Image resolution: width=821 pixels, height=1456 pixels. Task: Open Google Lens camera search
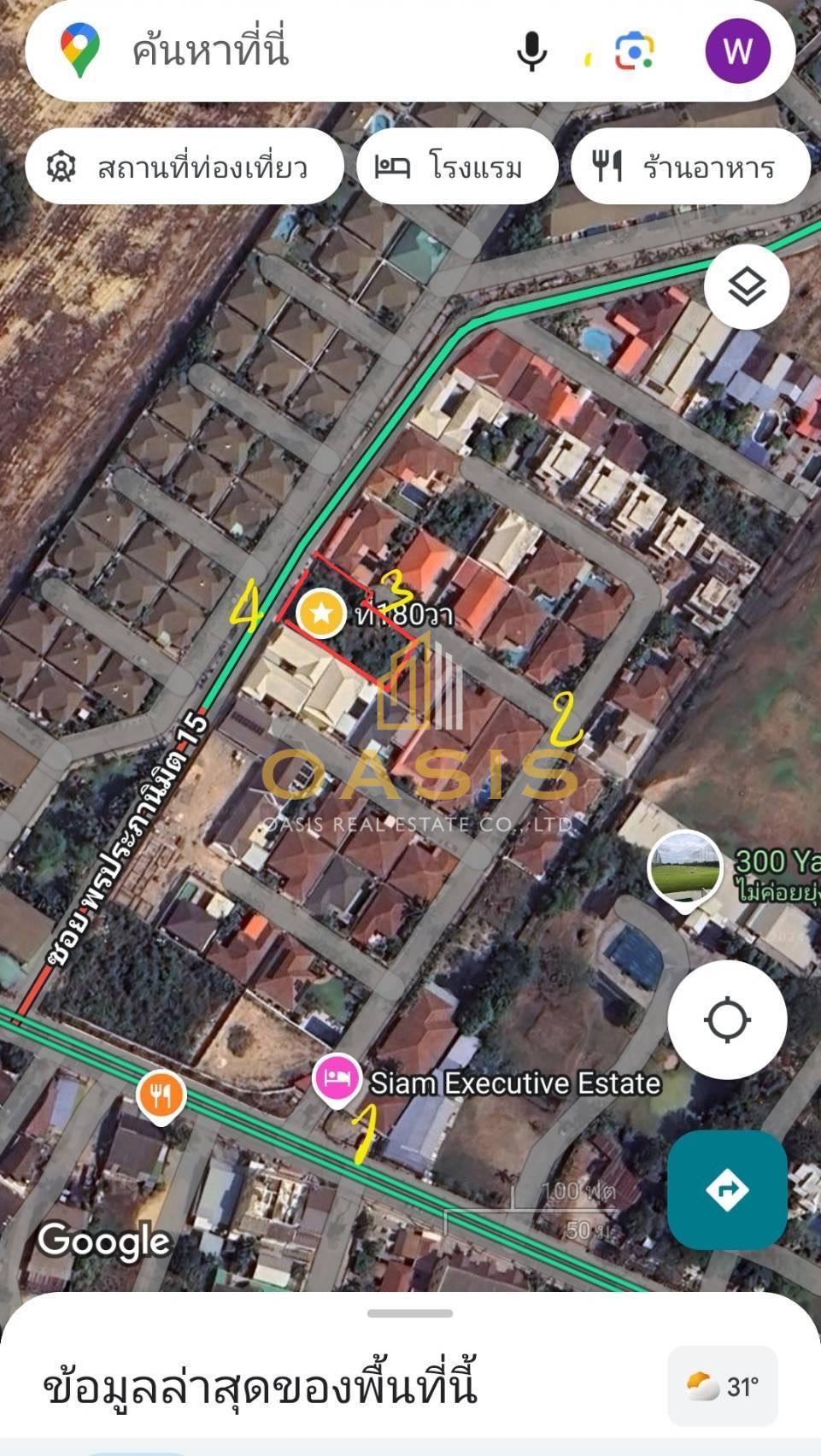tap(631, 51)
